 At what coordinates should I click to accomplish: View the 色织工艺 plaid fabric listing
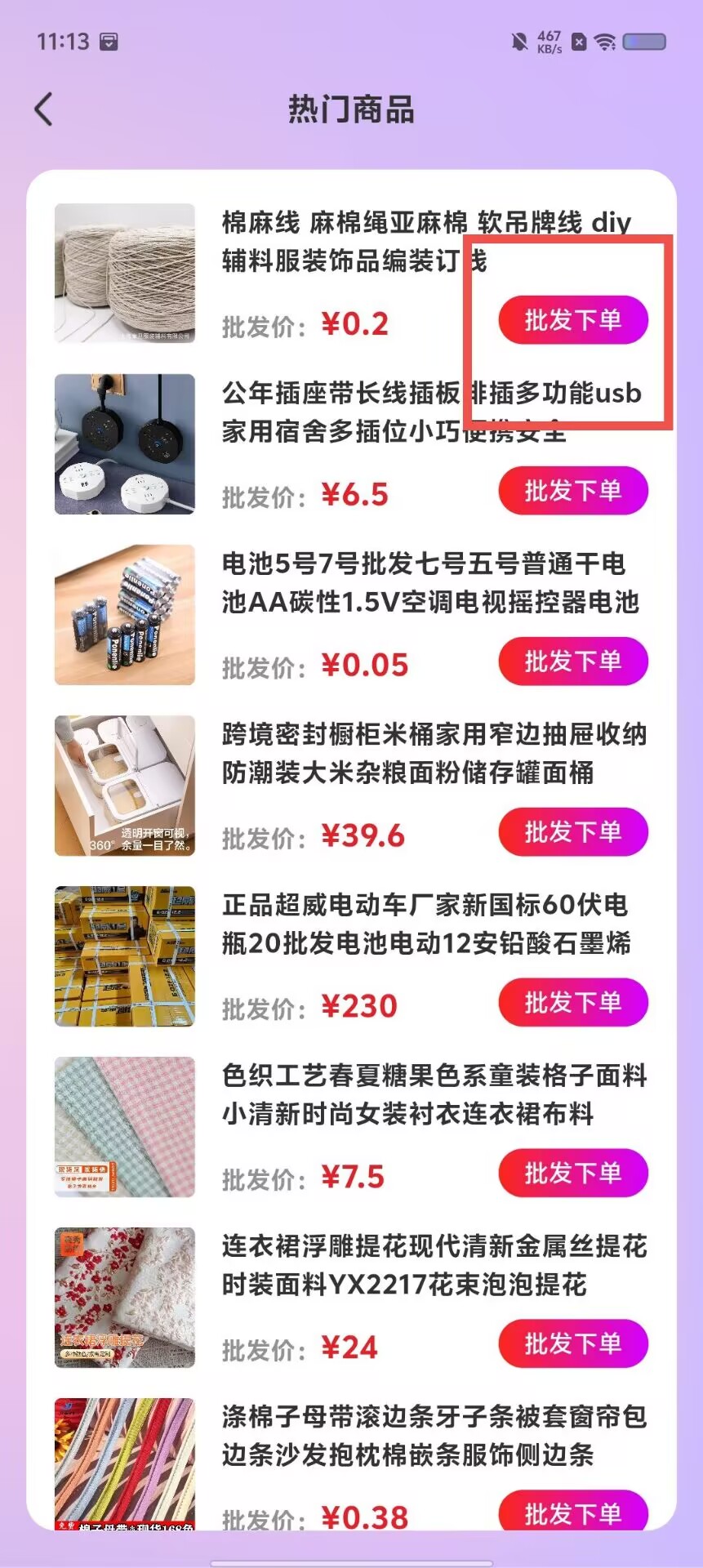pyautogui.click(x=125, y=1127)
